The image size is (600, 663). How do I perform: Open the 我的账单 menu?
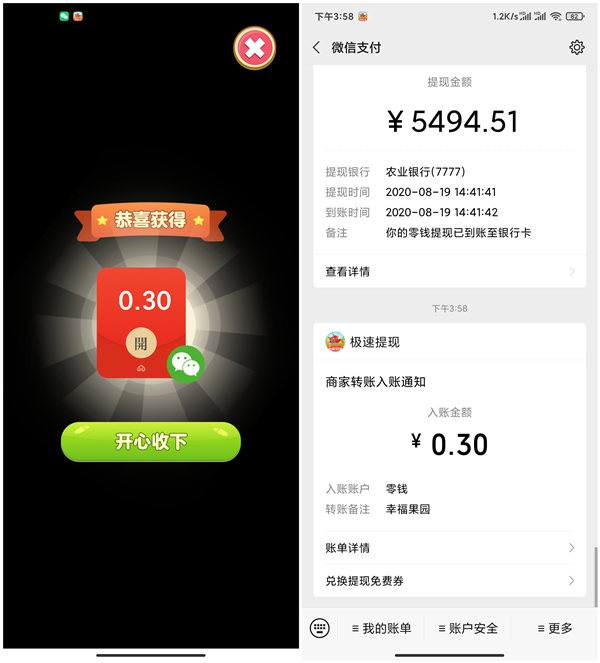point(381,628)
